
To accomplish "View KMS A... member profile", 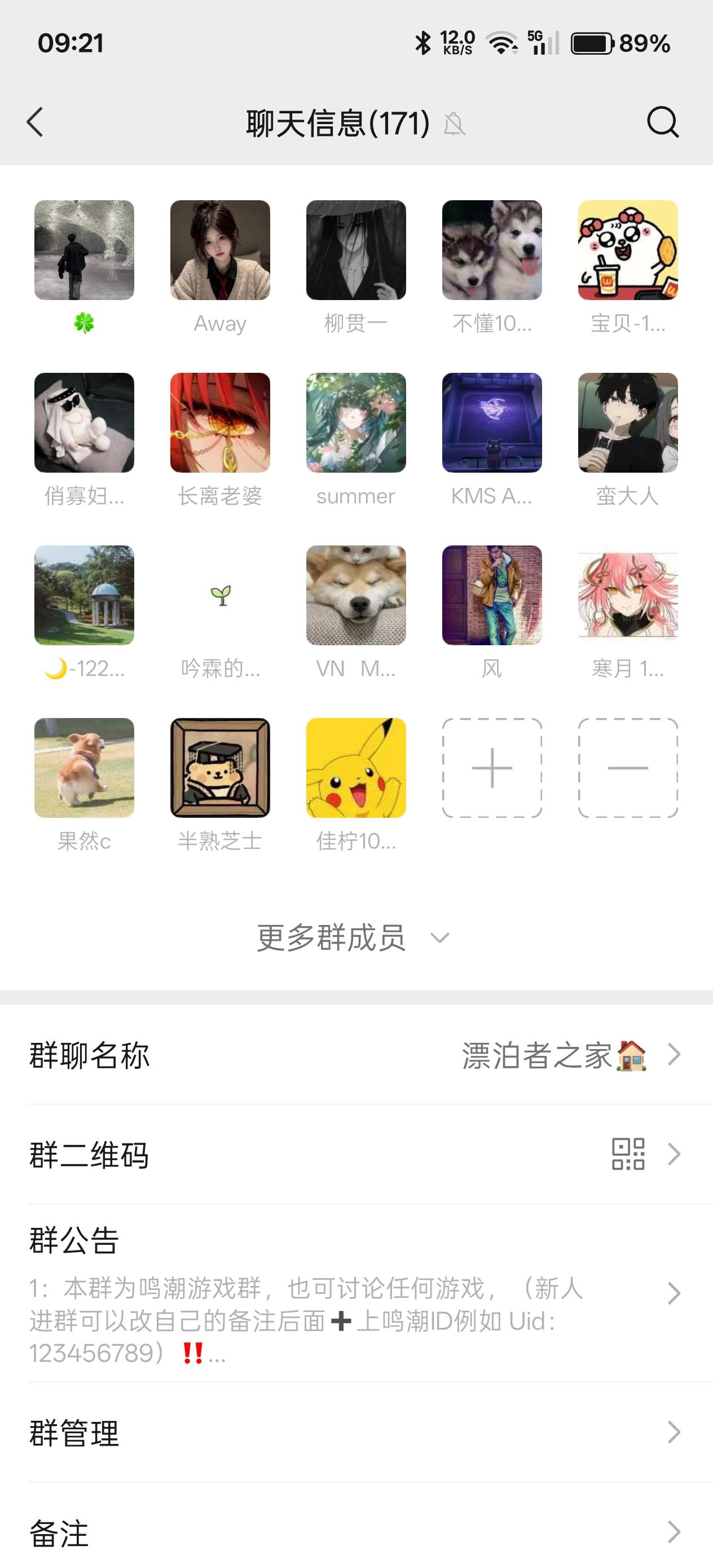I will pos(491,422).
